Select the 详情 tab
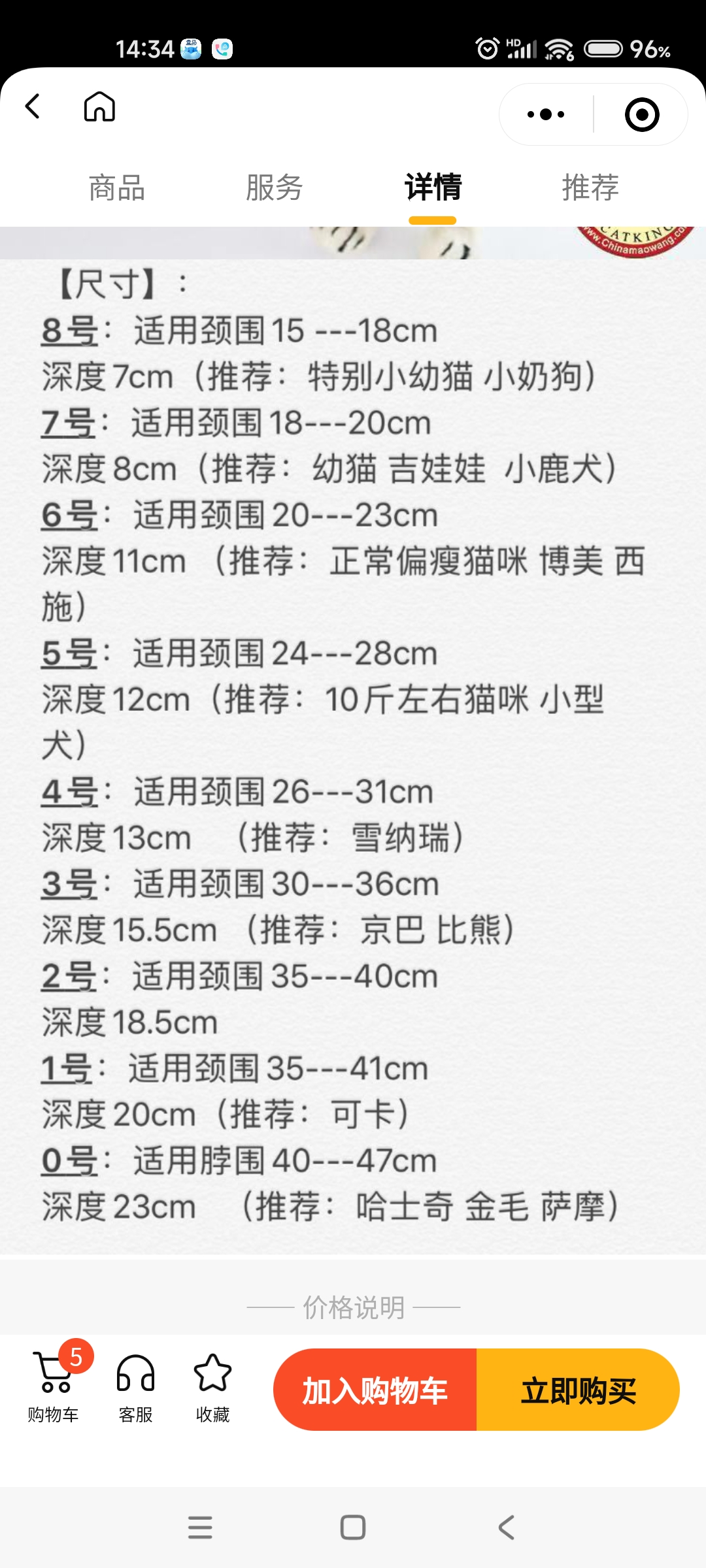Viewport: 706px width, 1568px height. click(x=433, y=188)
